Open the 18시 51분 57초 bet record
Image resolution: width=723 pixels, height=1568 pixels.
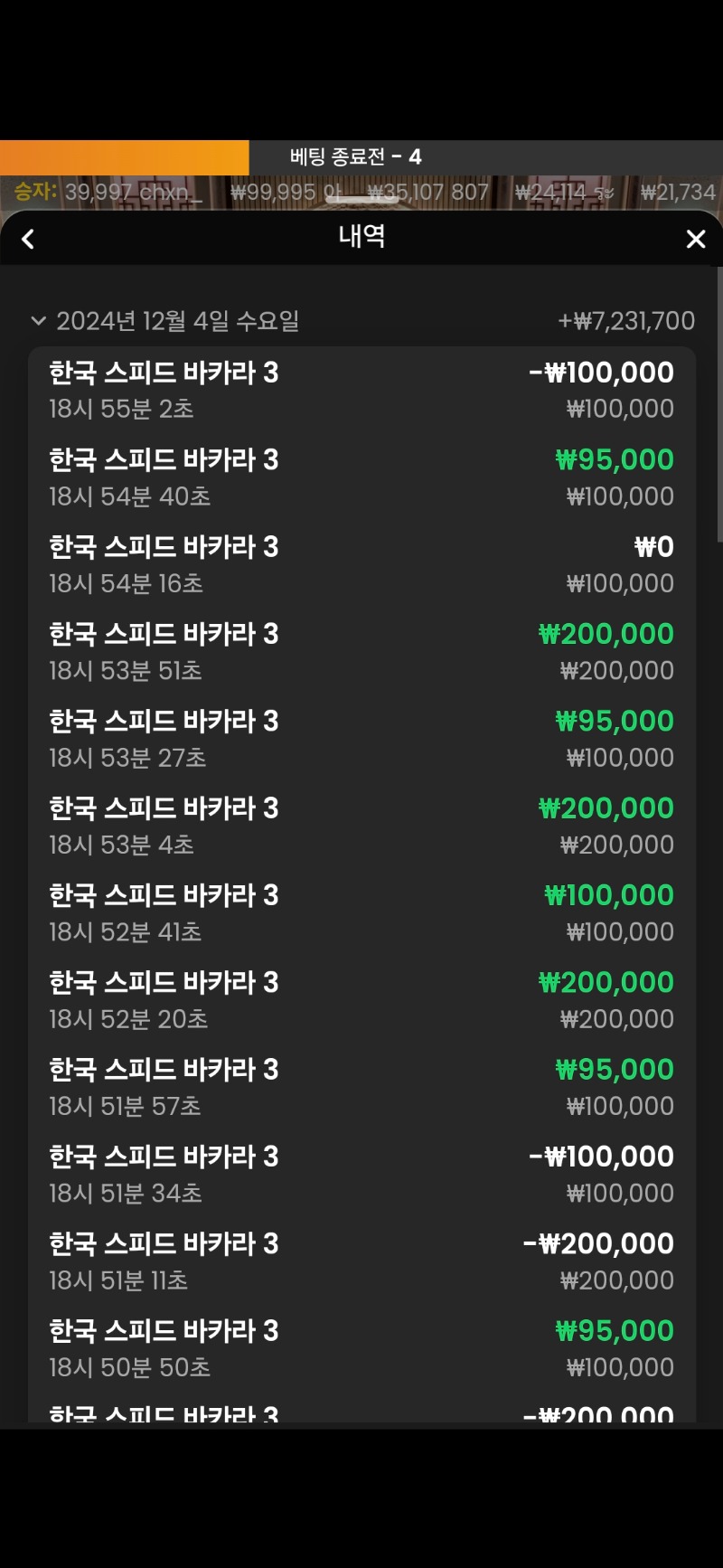point(361,1087)
